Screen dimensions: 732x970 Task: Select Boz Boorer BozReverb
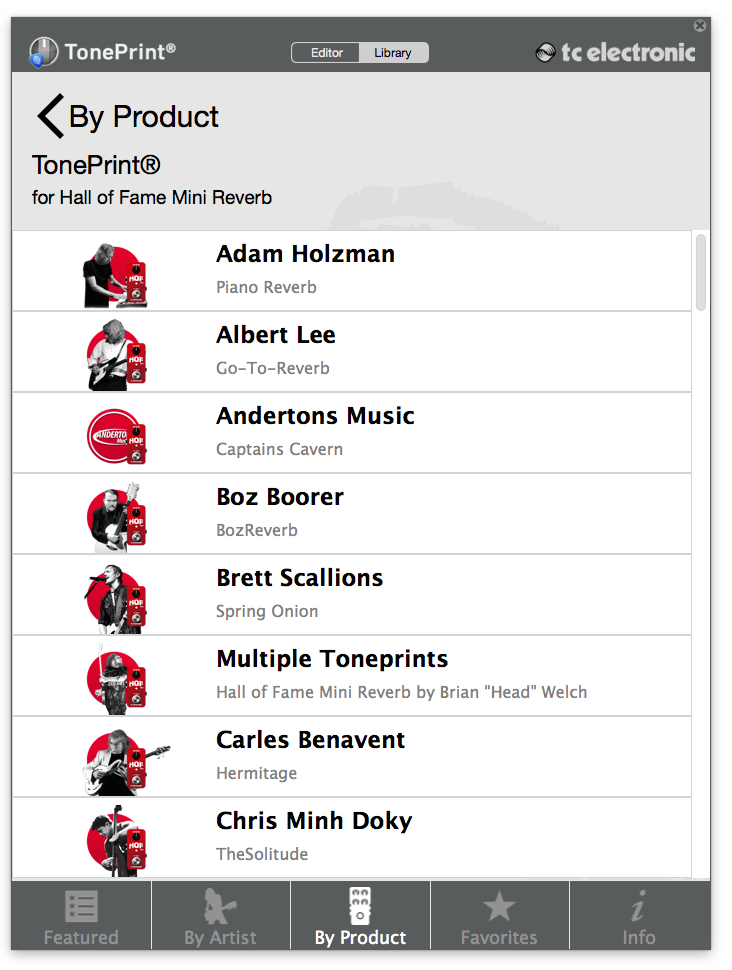(350, 513)
